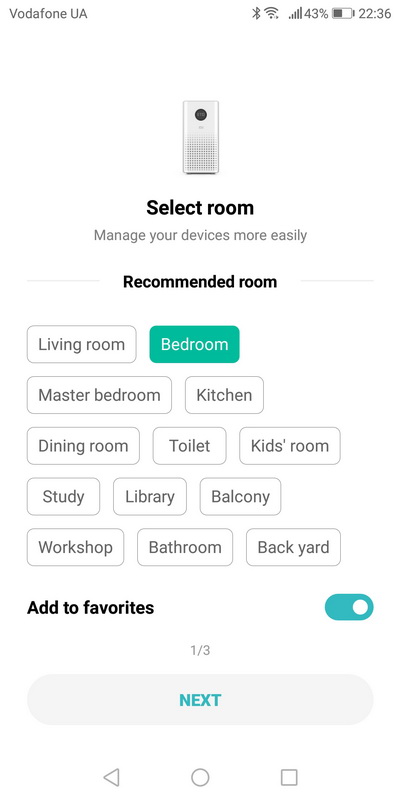Open recent apps from navigation bar
The height and width of the screenshot is (800, 400).
(x=289, y=777)
